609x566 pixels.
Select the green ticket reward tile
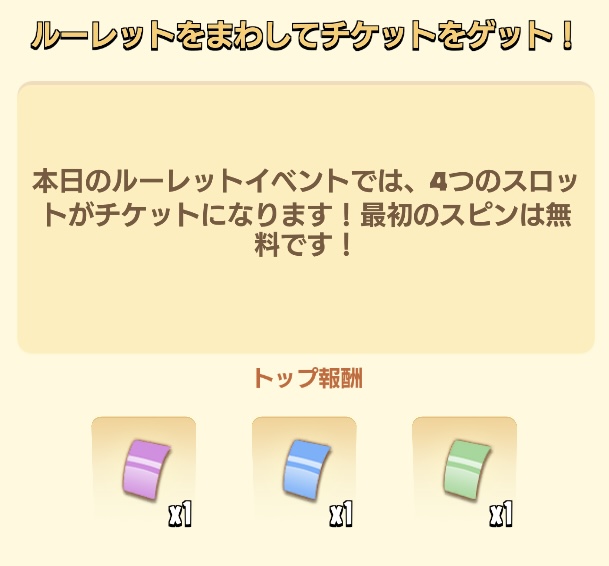(464, 468)
